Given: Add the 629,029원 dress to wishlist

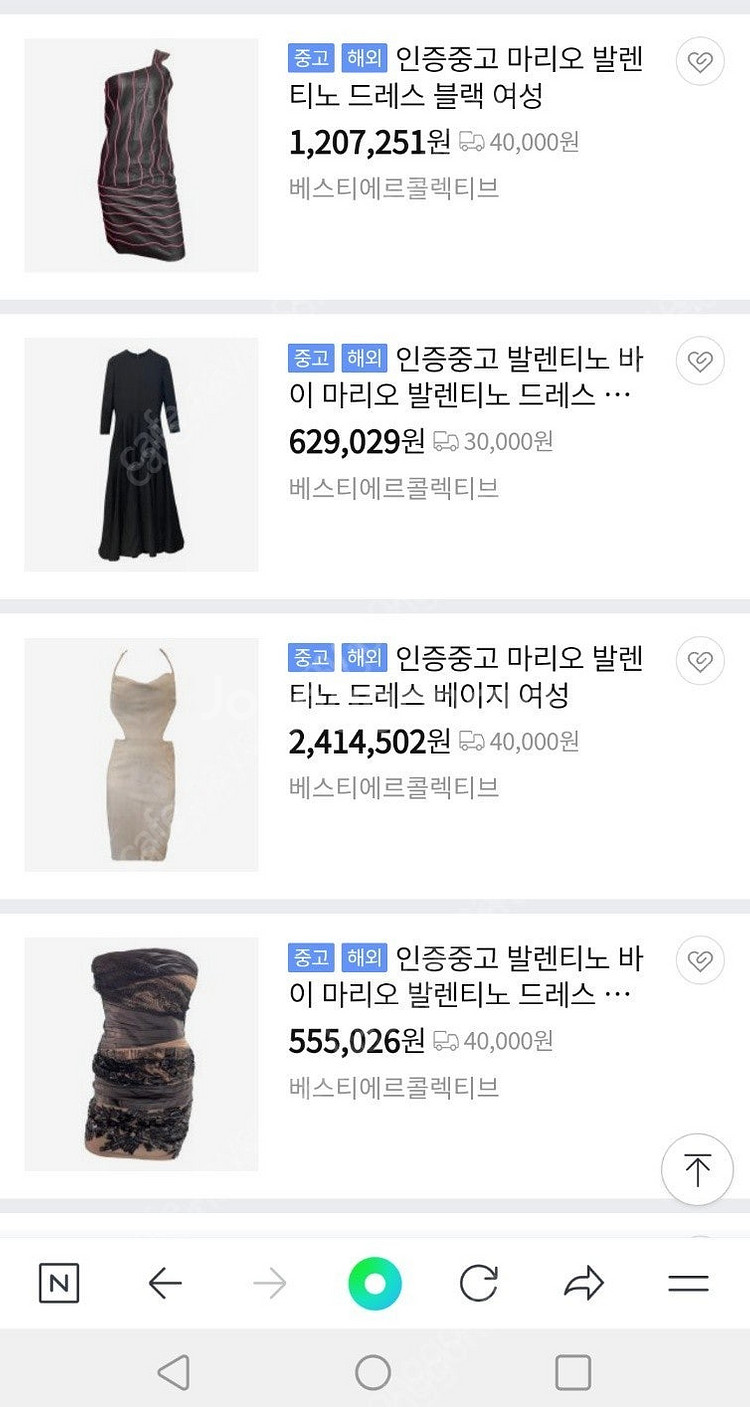Looking at the screenshot, I should (700, 361).
